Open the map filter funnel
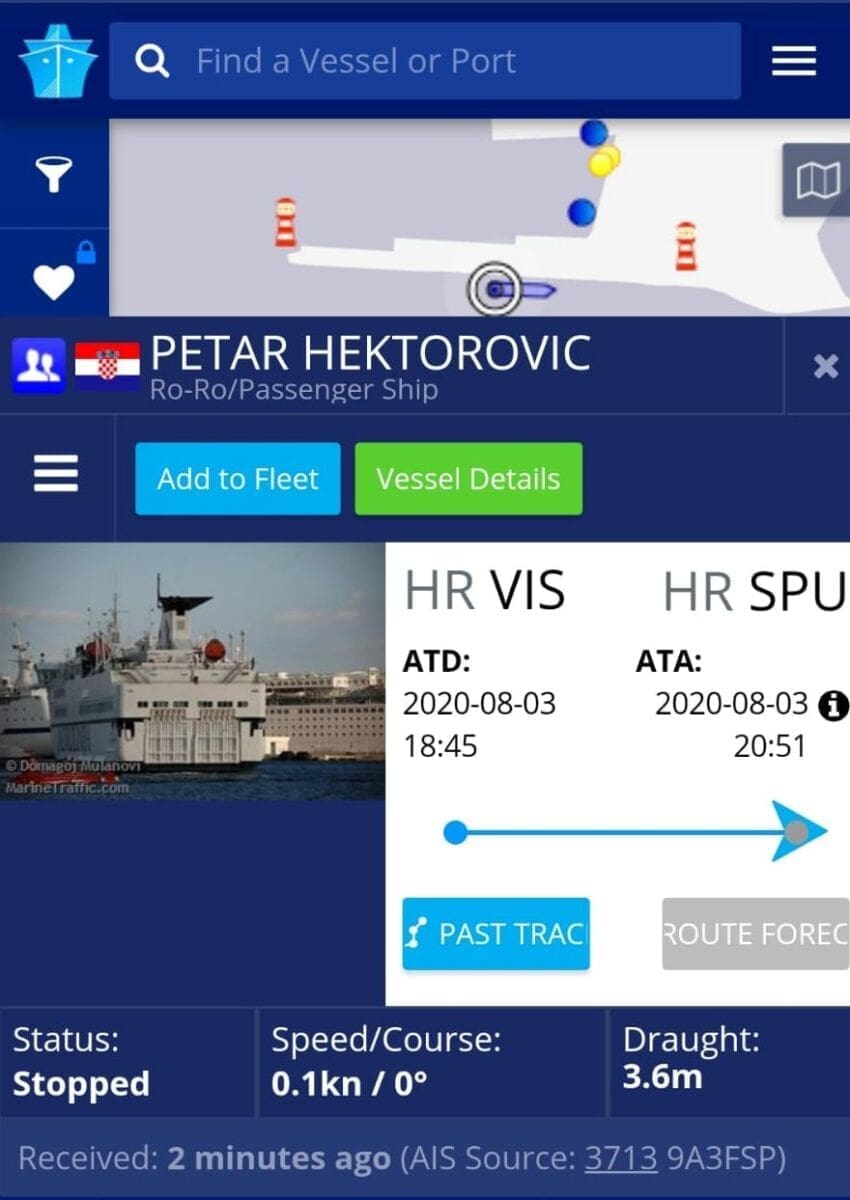Viewport: 850px width, 1200px height. (x=54, y=175)
